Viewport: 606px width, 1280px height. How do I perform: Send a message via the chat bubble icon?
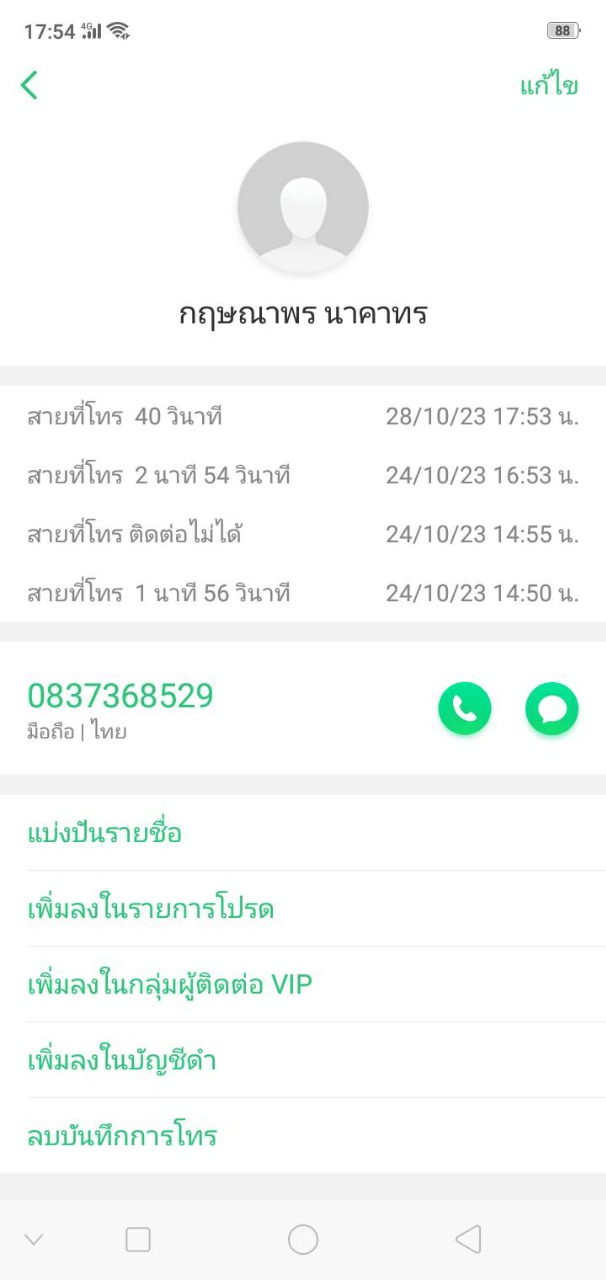click(552, 709)
